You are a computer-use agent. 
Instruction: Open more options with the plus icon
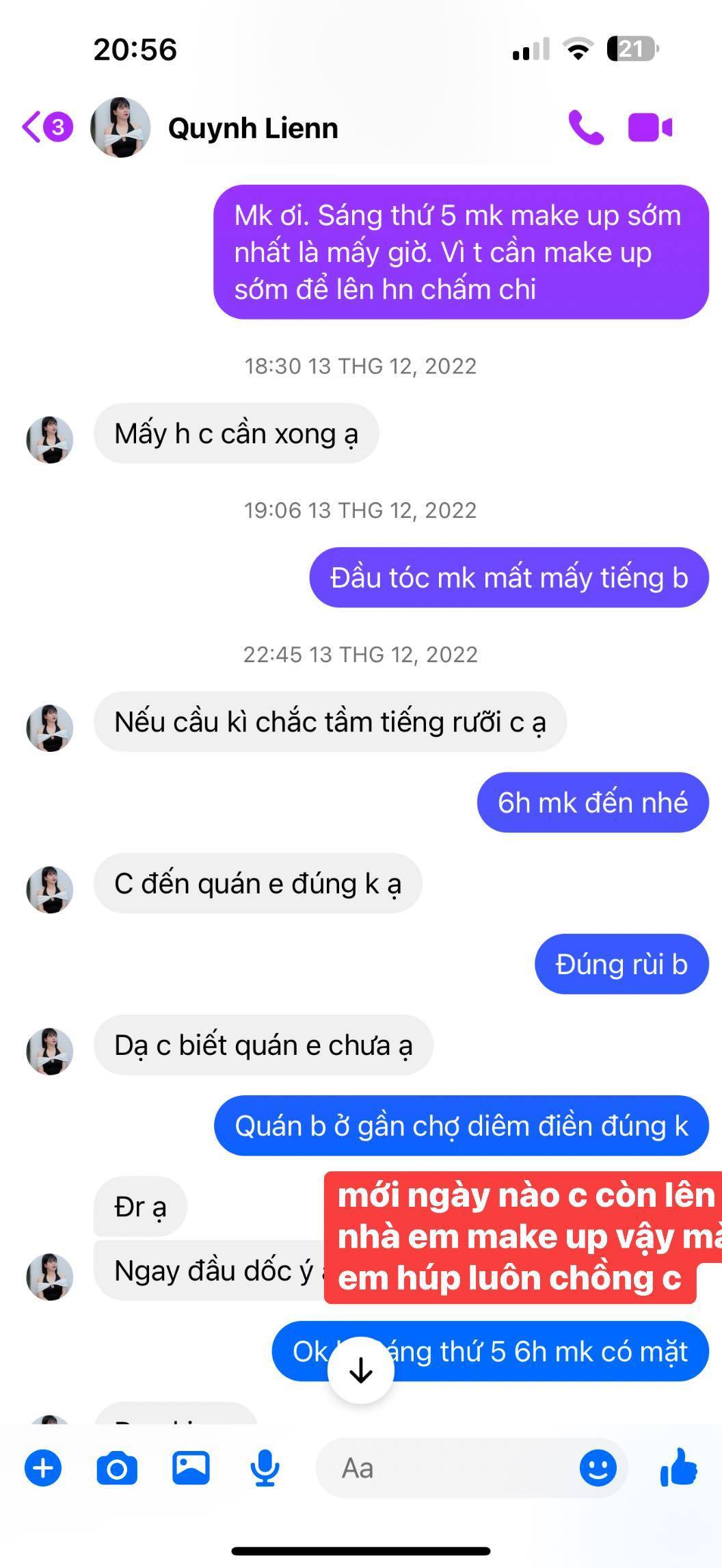coord(43,1468)
